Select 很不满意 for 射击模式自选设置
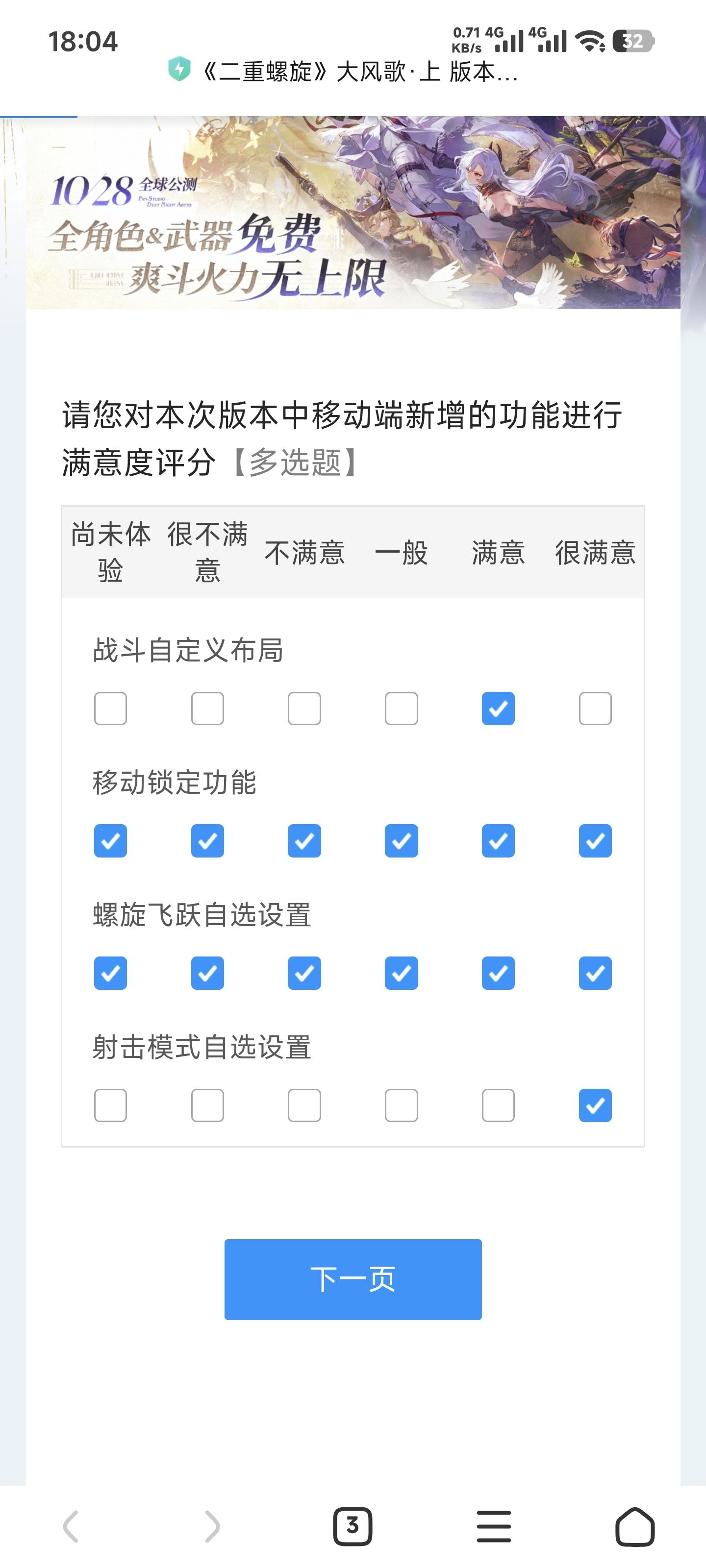 click(x=207, y=1105)
